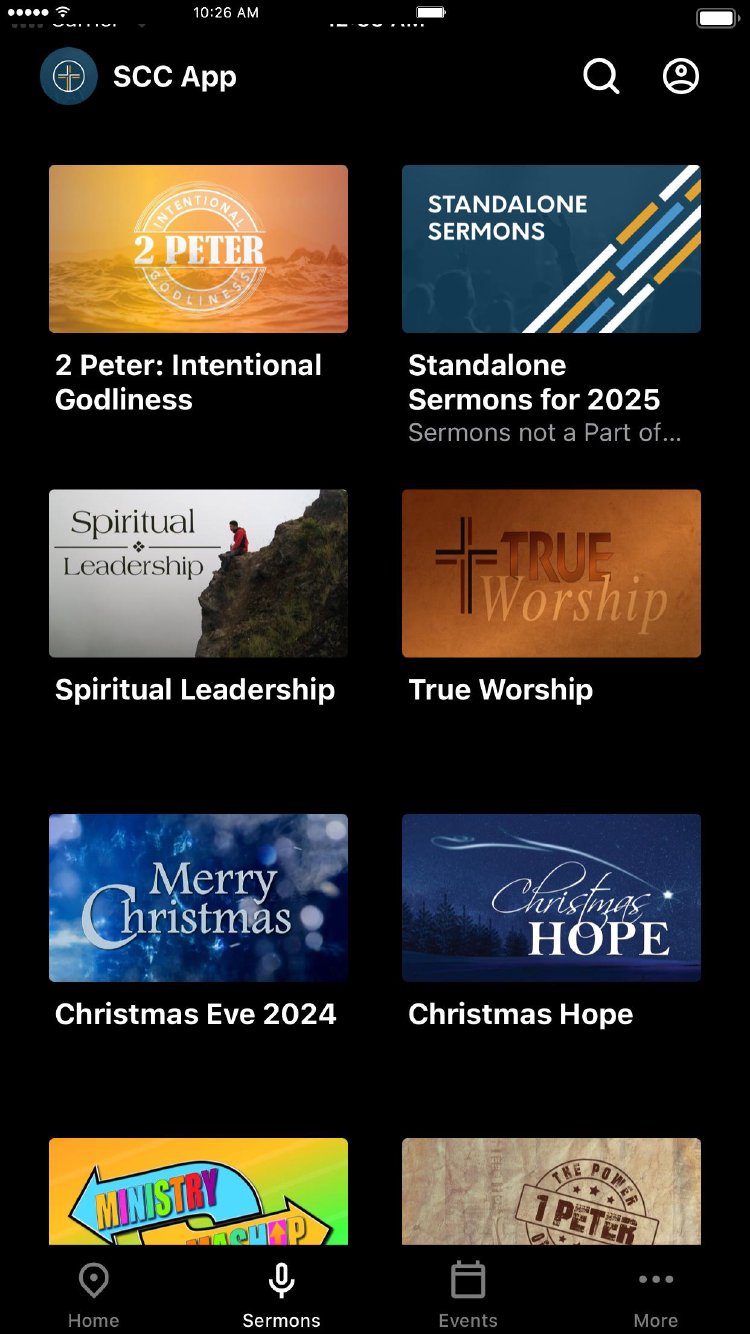Viewport: 750px width, 1334px height.
Task: View the Christmas Hope series
Action: (551, 897)
